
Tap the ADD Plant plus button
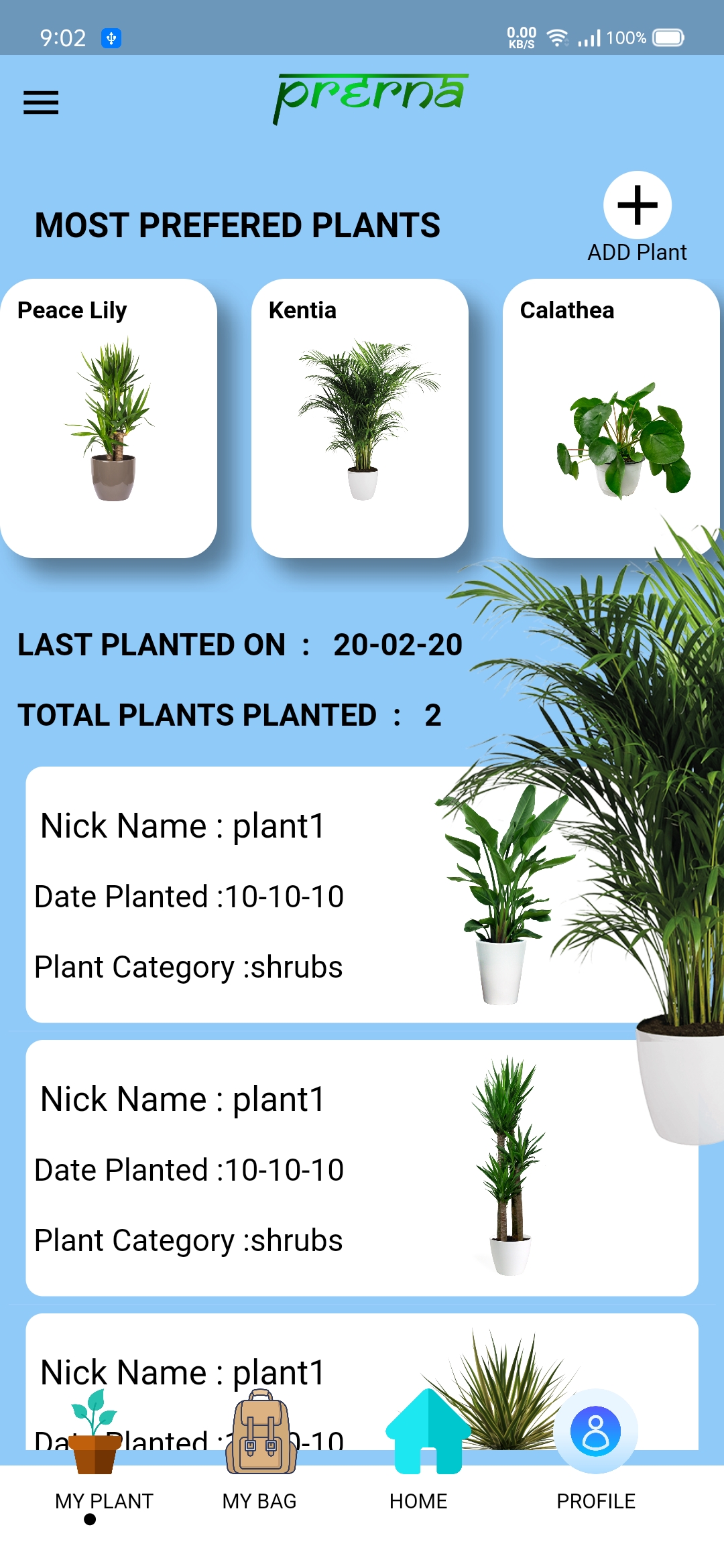(x=637, y=206)
